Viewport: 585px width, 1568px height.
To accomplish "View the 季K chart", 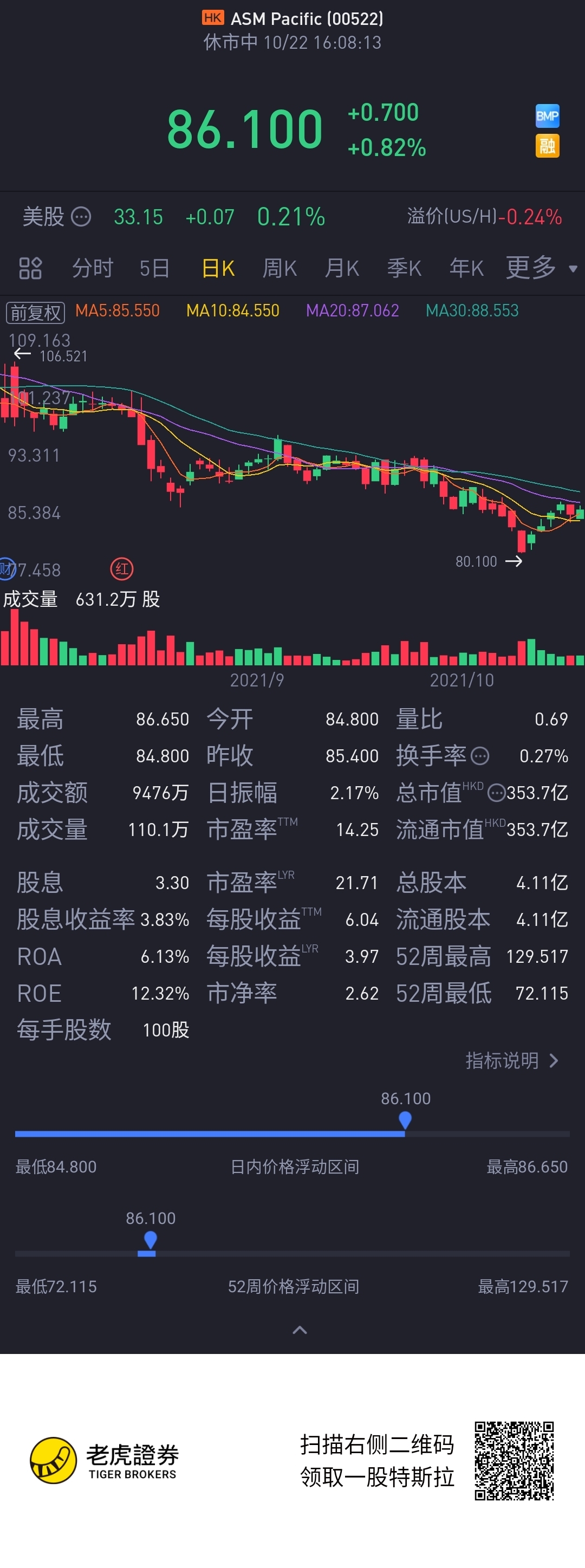I will [404, 268].
